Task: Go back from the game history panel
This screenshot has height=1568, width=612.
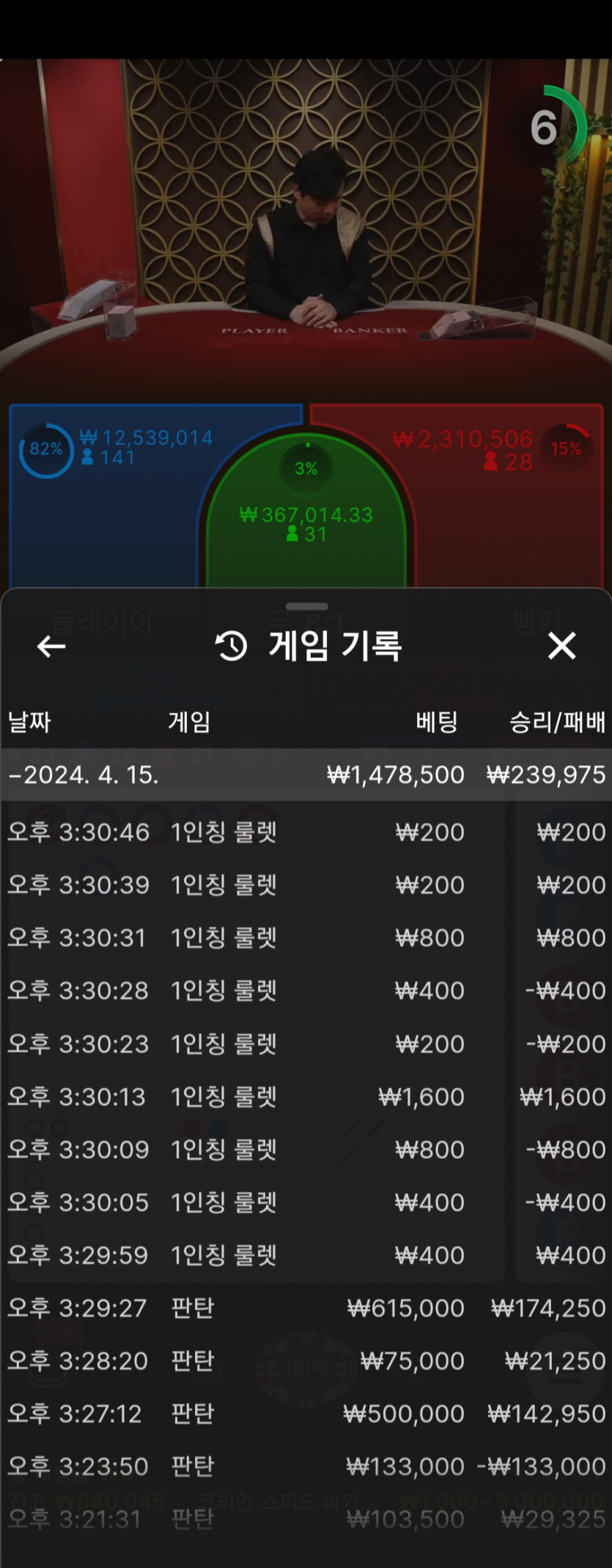Action: click(51, 646)
